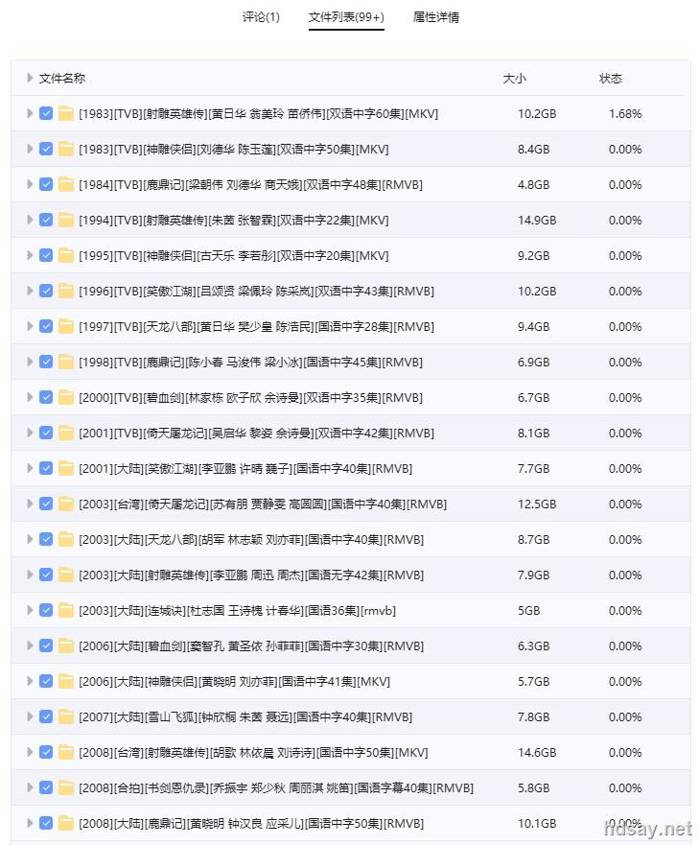Expand the [2003][台湾] 倚天屠龙记 folder
This screenshot has width=699, height=845.
click(x=30, y=504)
